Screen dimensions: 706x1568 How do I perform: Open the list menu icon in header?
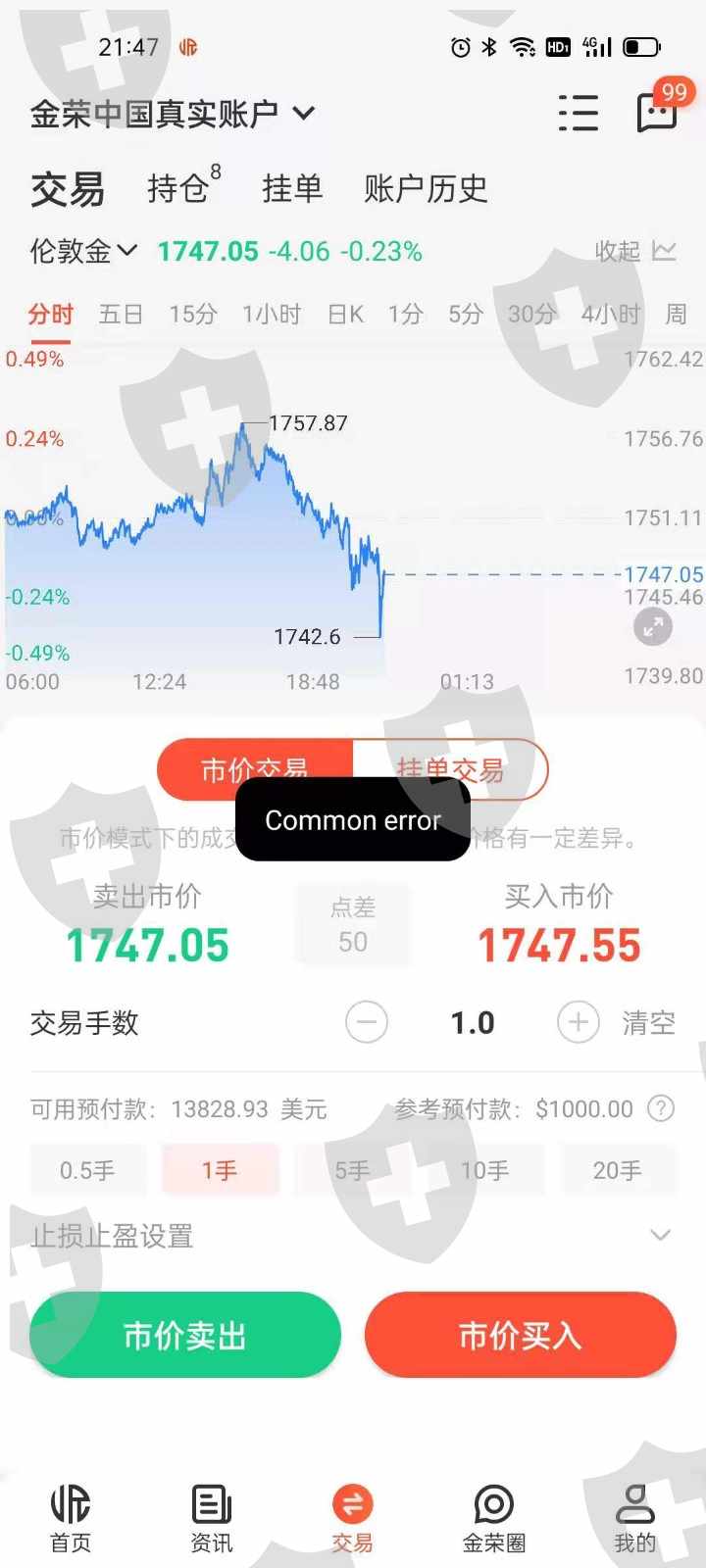point(579,114)
